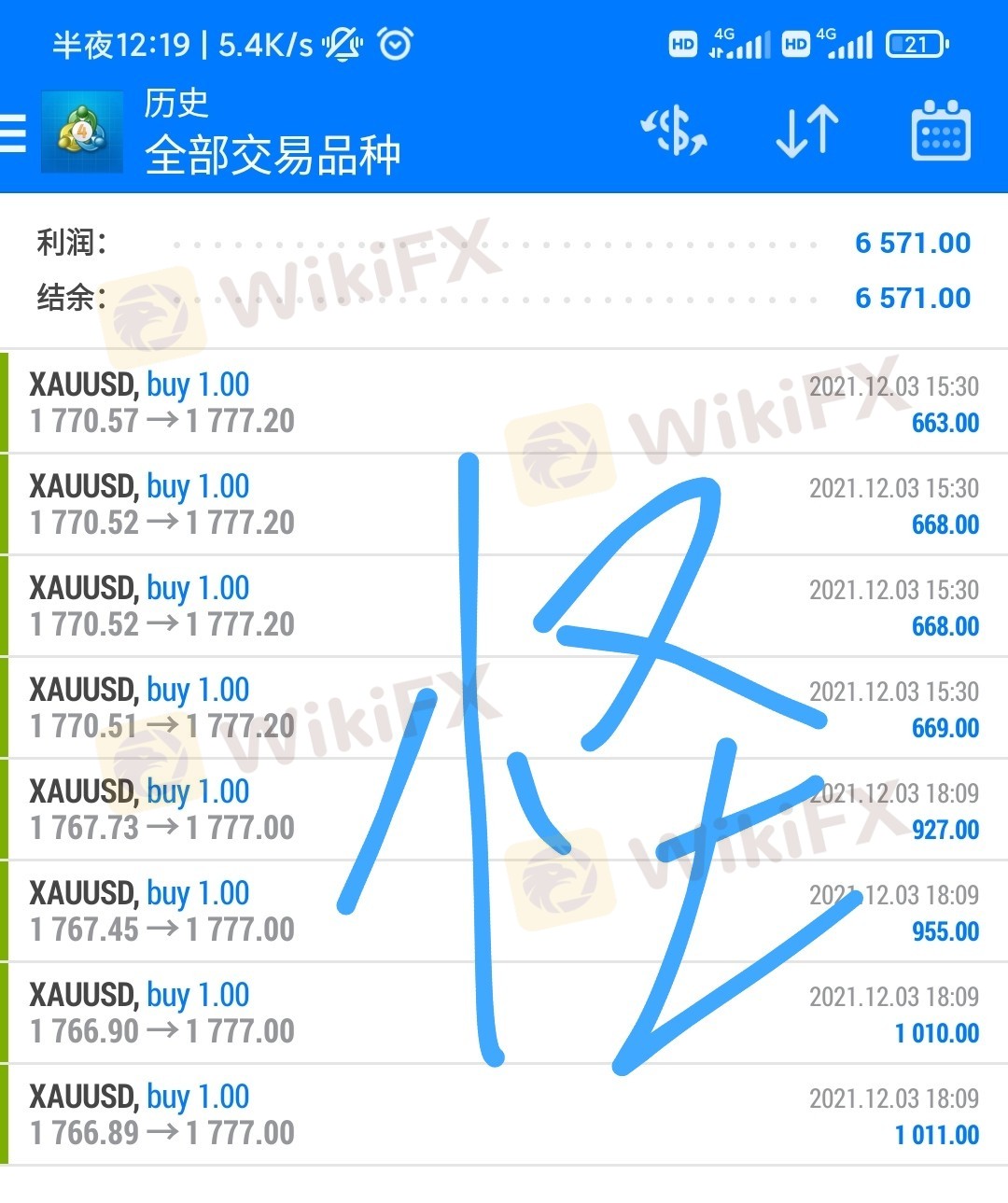Open the side drawer menu
The image size is (1008, 1203).
[13, 133]
